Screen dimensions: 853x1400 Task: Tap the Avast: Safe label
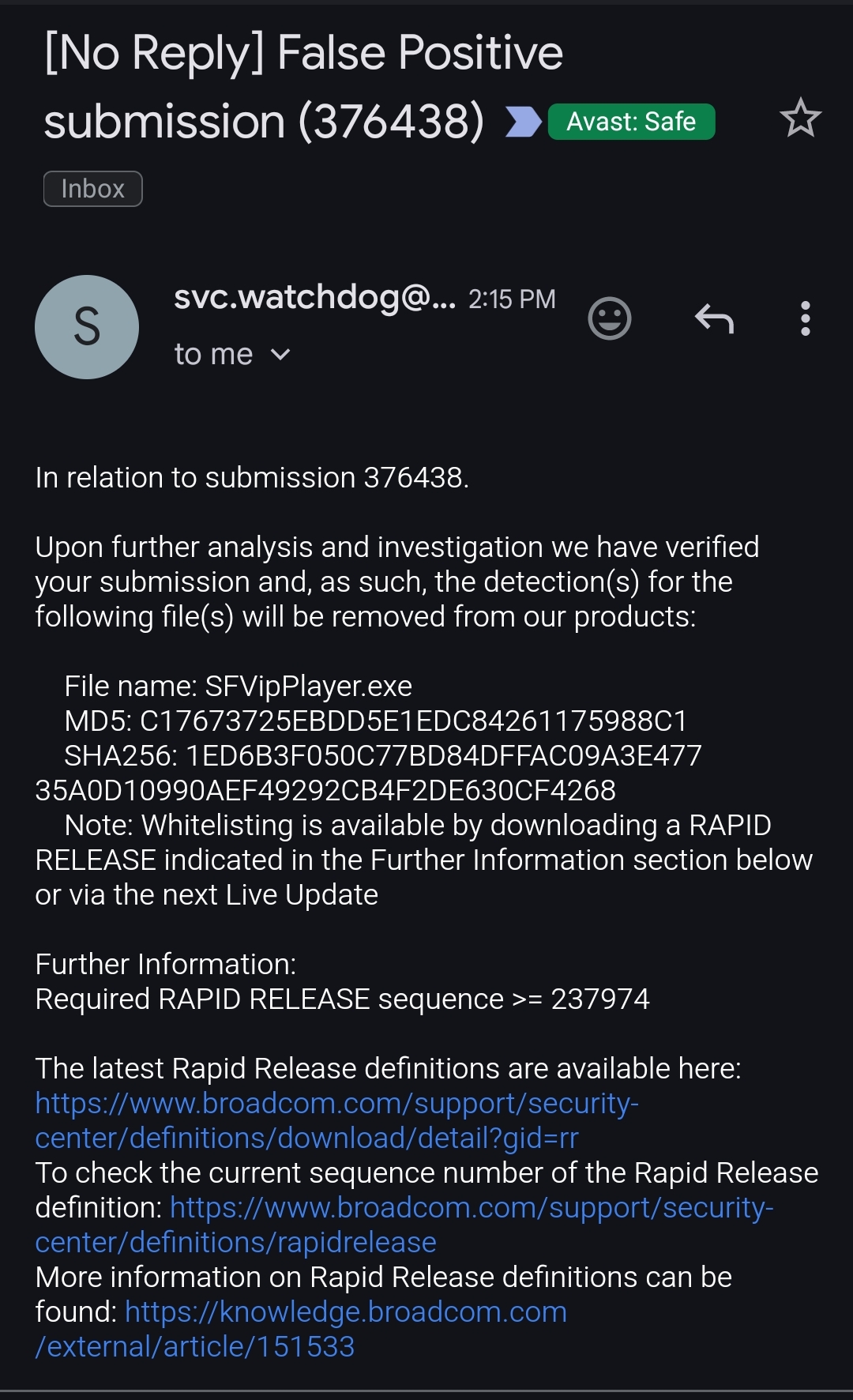(631, 122)
